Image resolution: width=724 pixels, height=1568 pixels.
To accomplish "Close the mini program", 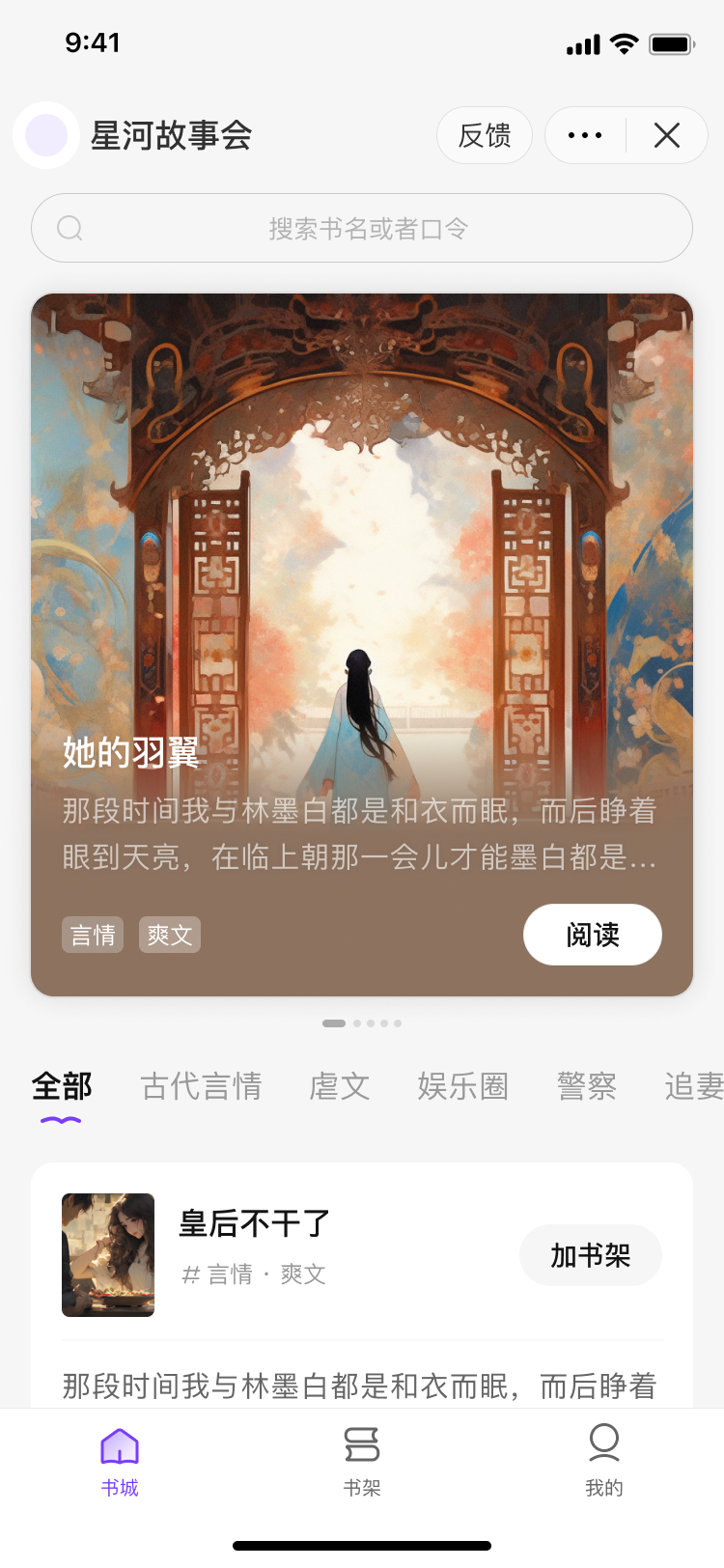I will (x=667, y=135).
